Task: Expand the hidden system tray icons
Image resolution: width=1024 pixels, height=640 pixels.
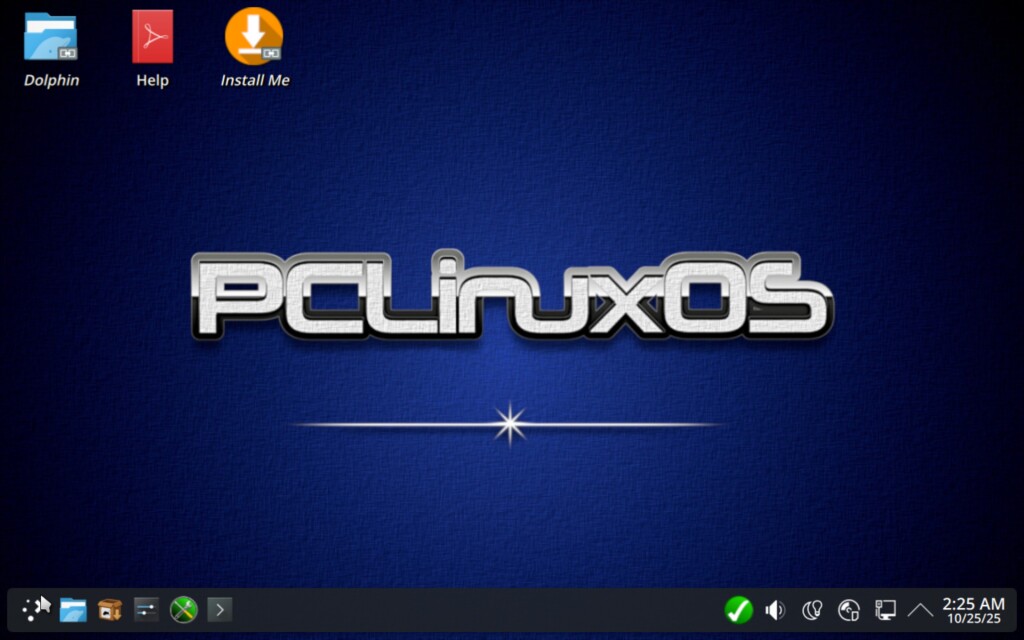Action: tap(920, 609)
